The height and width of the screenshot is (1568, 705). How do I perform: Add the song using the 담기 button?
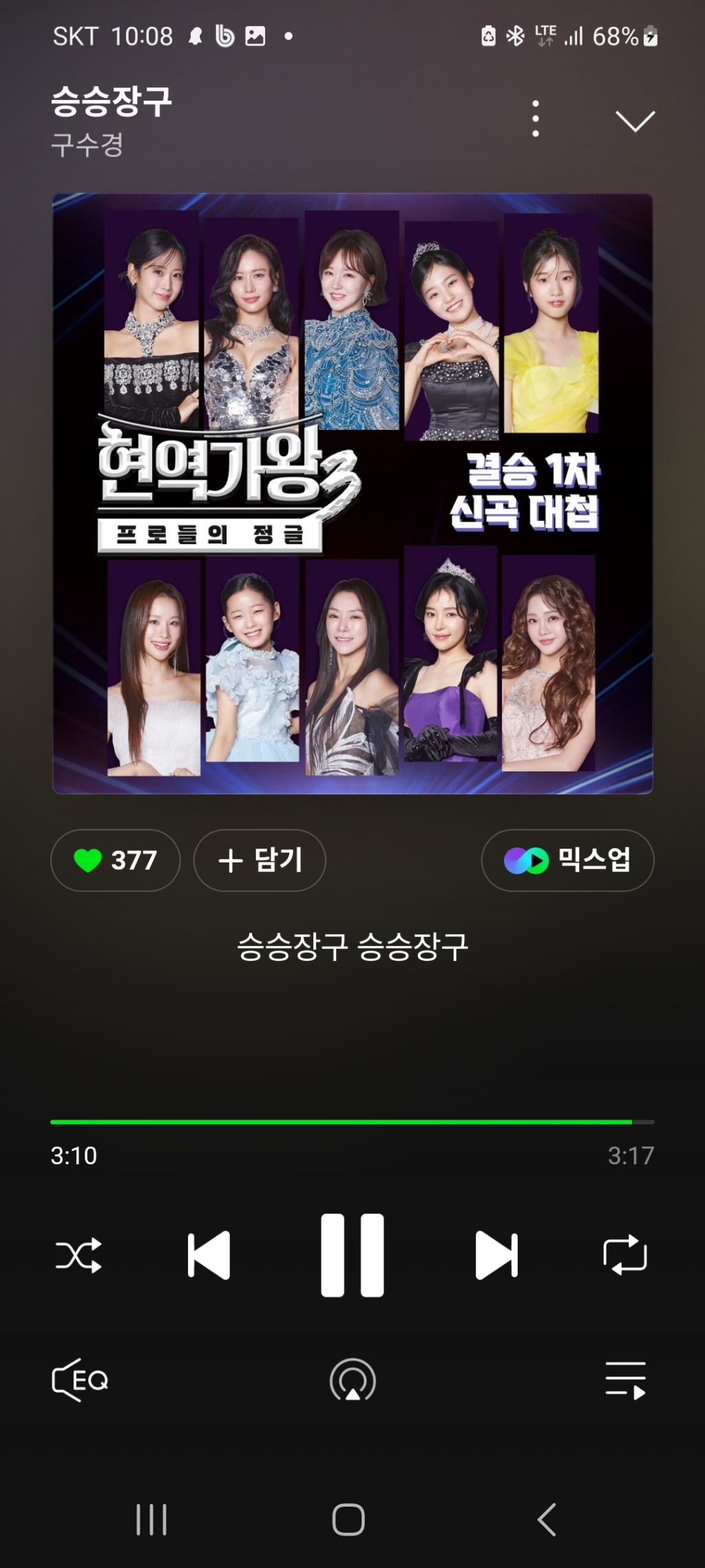pos(260,860)
